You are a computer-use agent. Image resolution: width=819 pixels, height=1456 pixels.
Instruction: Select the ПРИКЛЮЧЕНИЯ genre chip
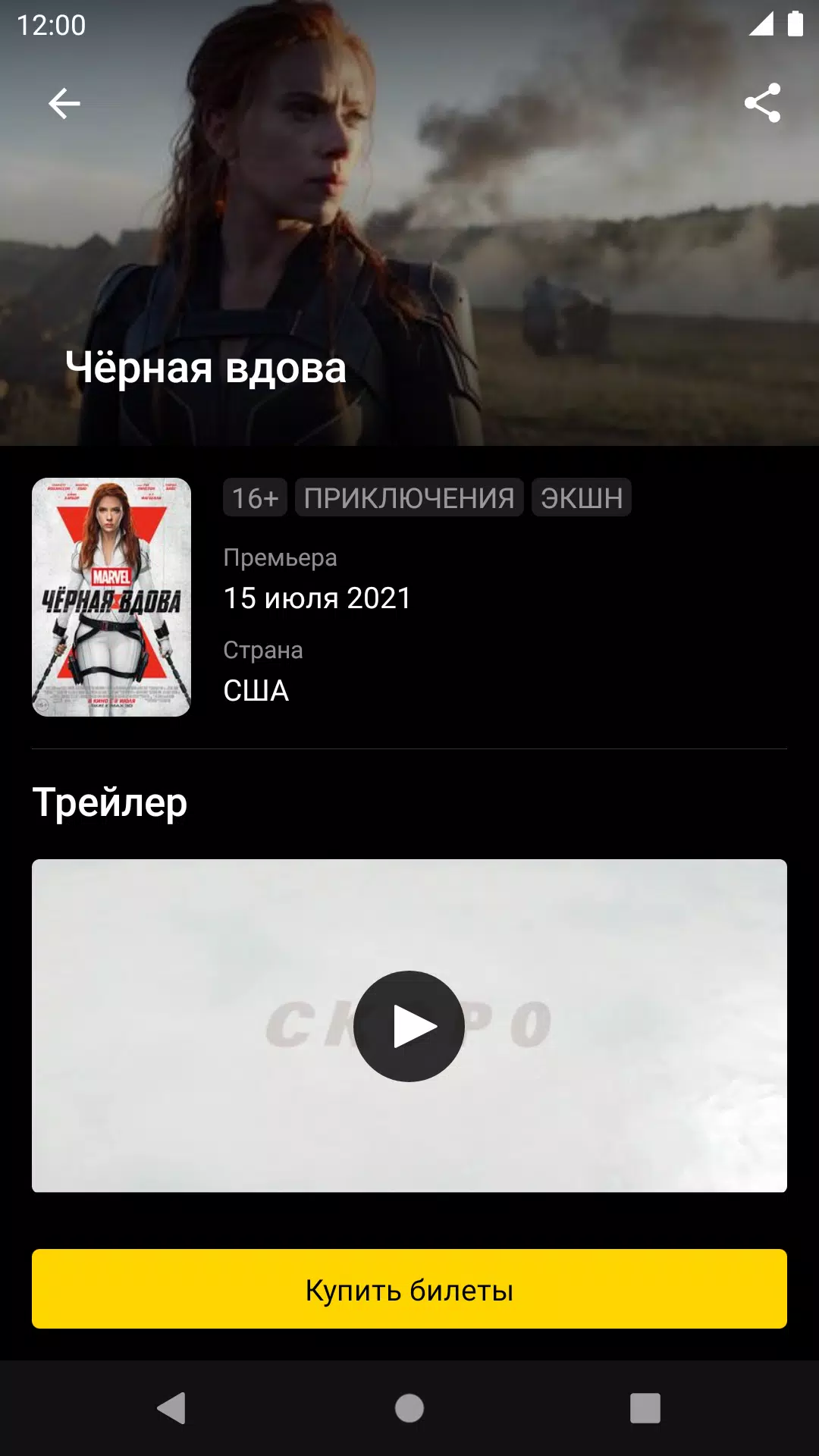click(409, 498)
